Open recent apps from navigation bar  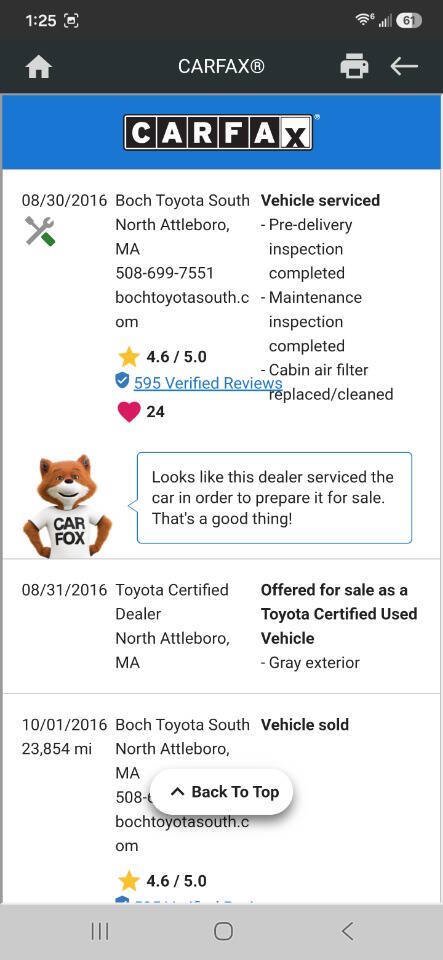pyautogui.click(x=100, y=932)
